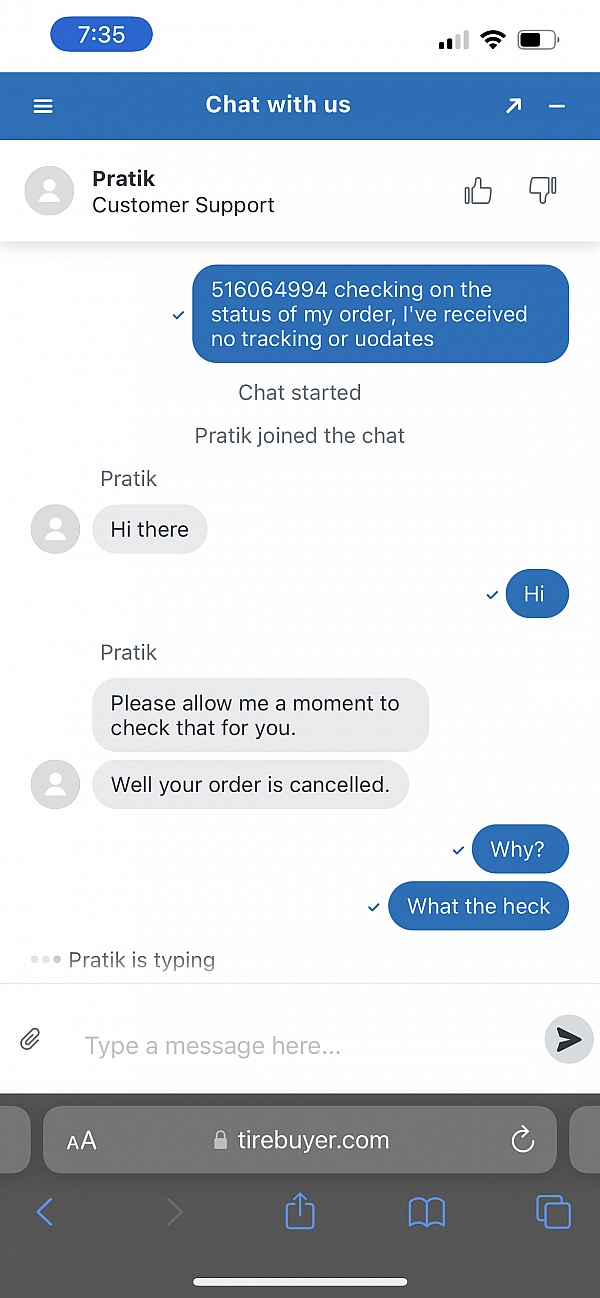Viewport: 600px width, 1298px height.
Task: Open the chat hamburger menu
Action: click(43, 106)
